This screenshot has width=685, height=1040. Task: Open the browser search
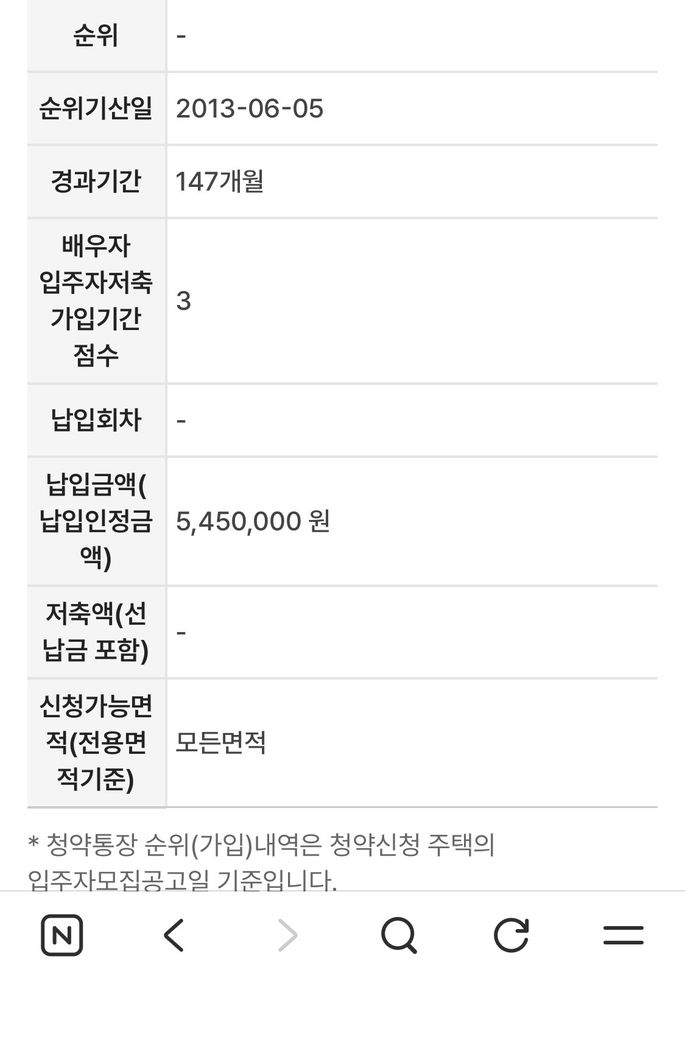tap(398, 936)
